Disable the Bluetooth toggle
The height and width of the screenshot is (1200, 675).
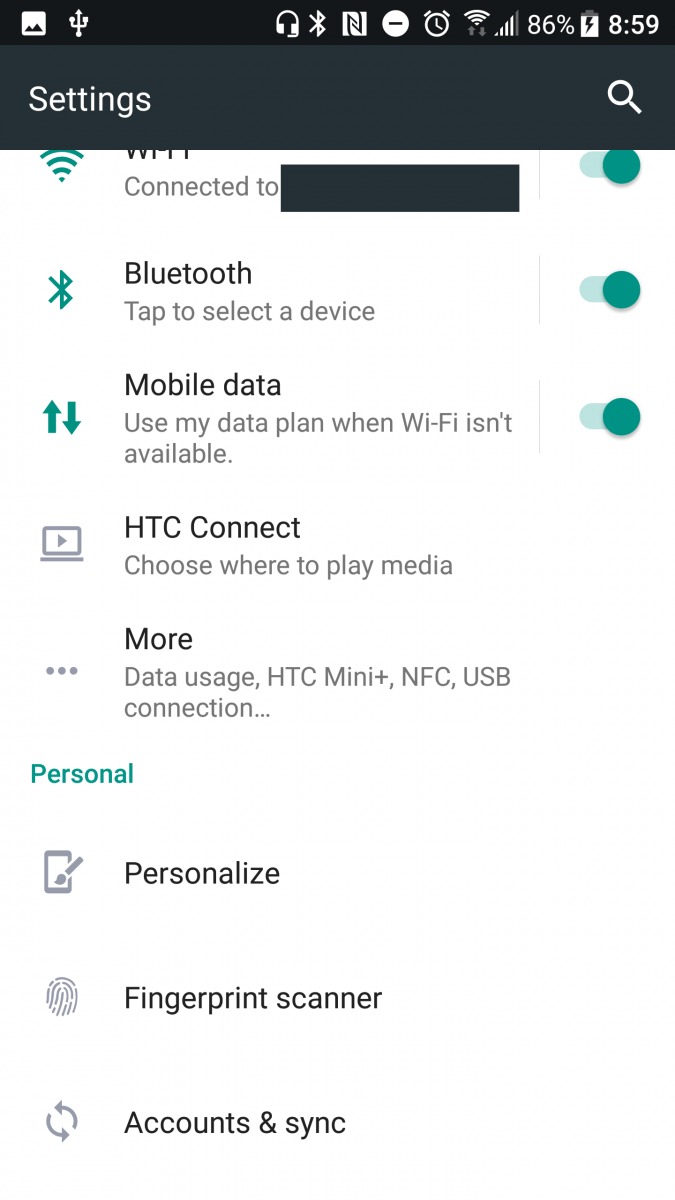click(x=610, y=290)
